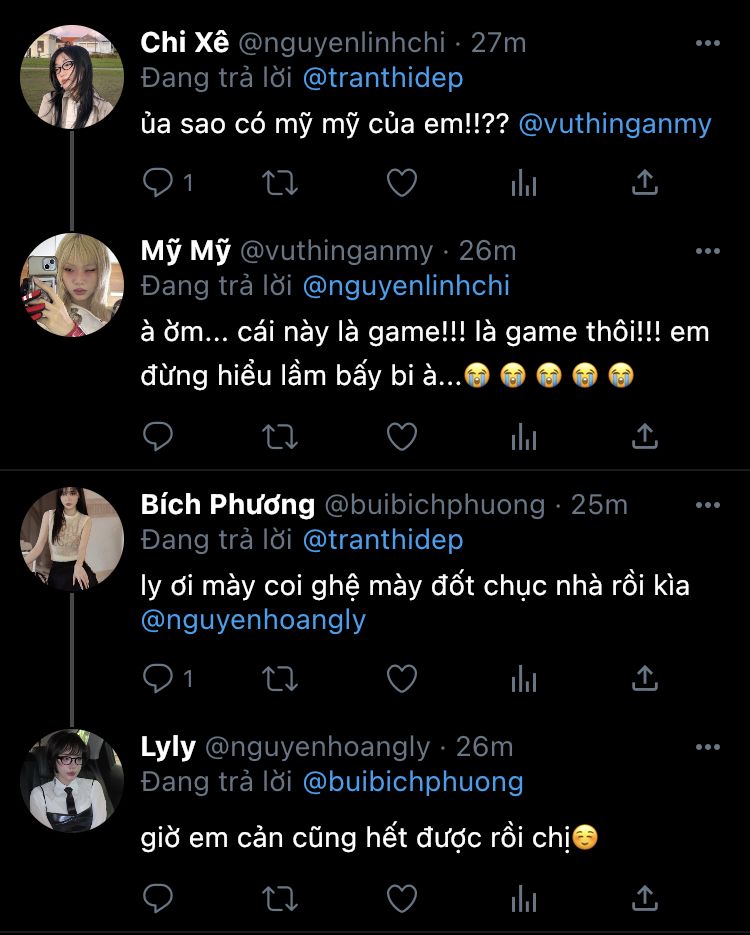Like Lyly's reply
The image size is (750, 935).
[402, 898]
